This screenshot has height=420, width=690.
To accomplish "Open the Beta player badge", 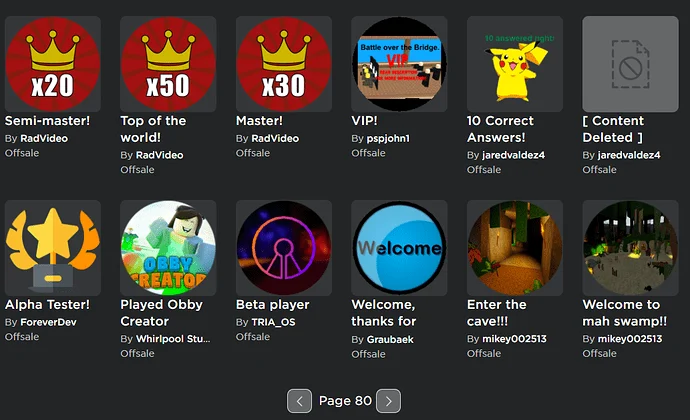I will (x=283, y=248).
